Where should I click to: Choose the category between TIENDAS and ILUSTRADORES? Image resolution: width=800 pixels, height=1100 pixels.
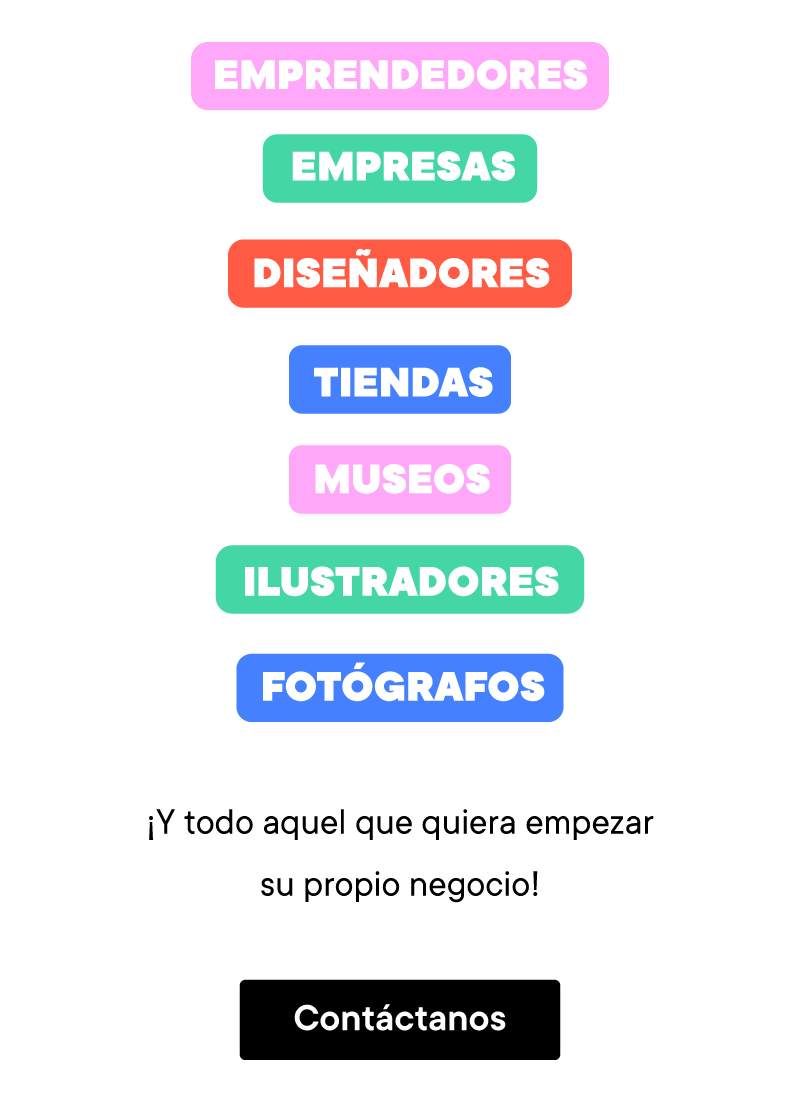point(400,479)
